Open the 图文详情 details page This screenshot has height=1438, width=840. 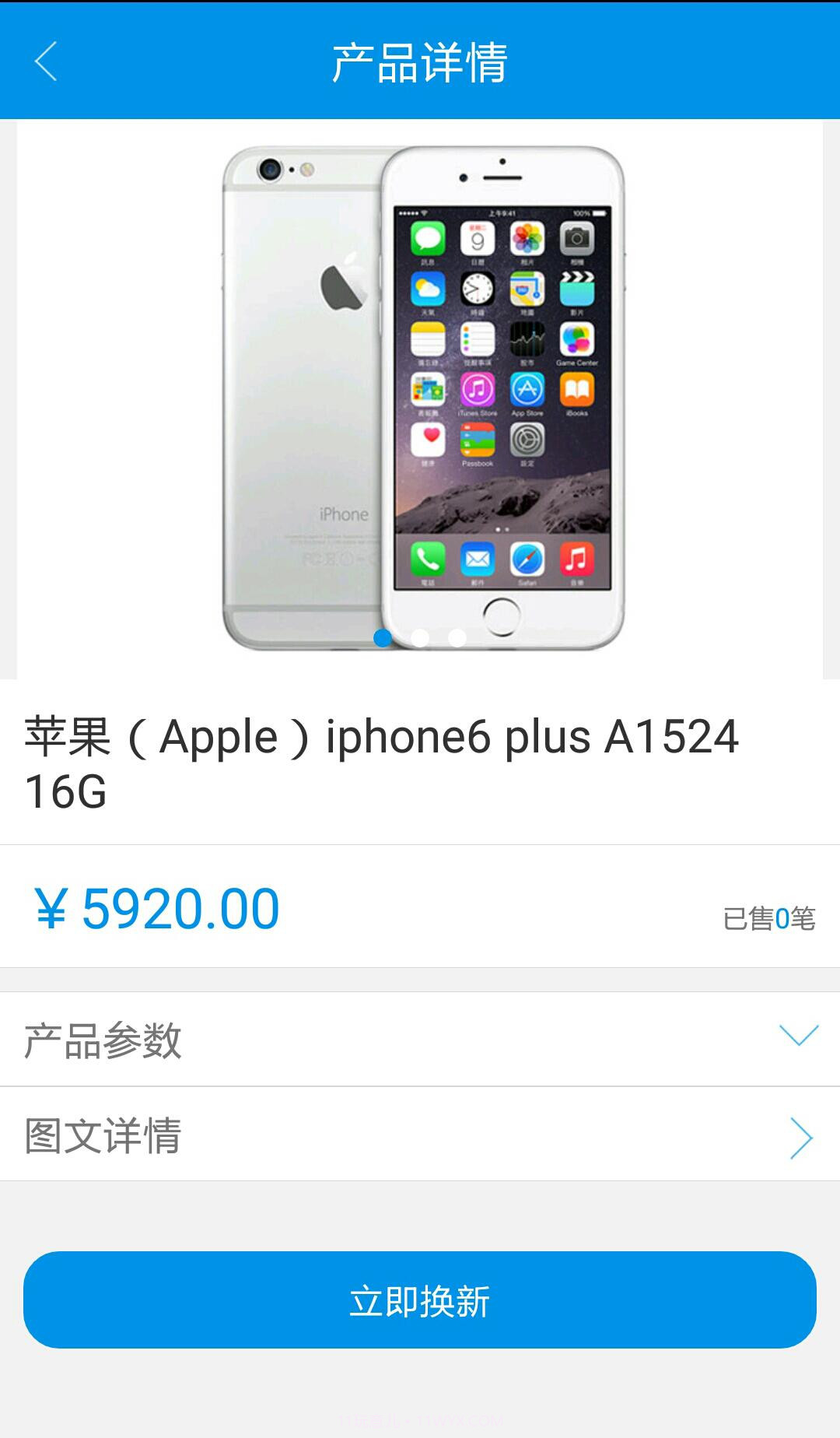pyautogui.click(x=420, y=1136)
